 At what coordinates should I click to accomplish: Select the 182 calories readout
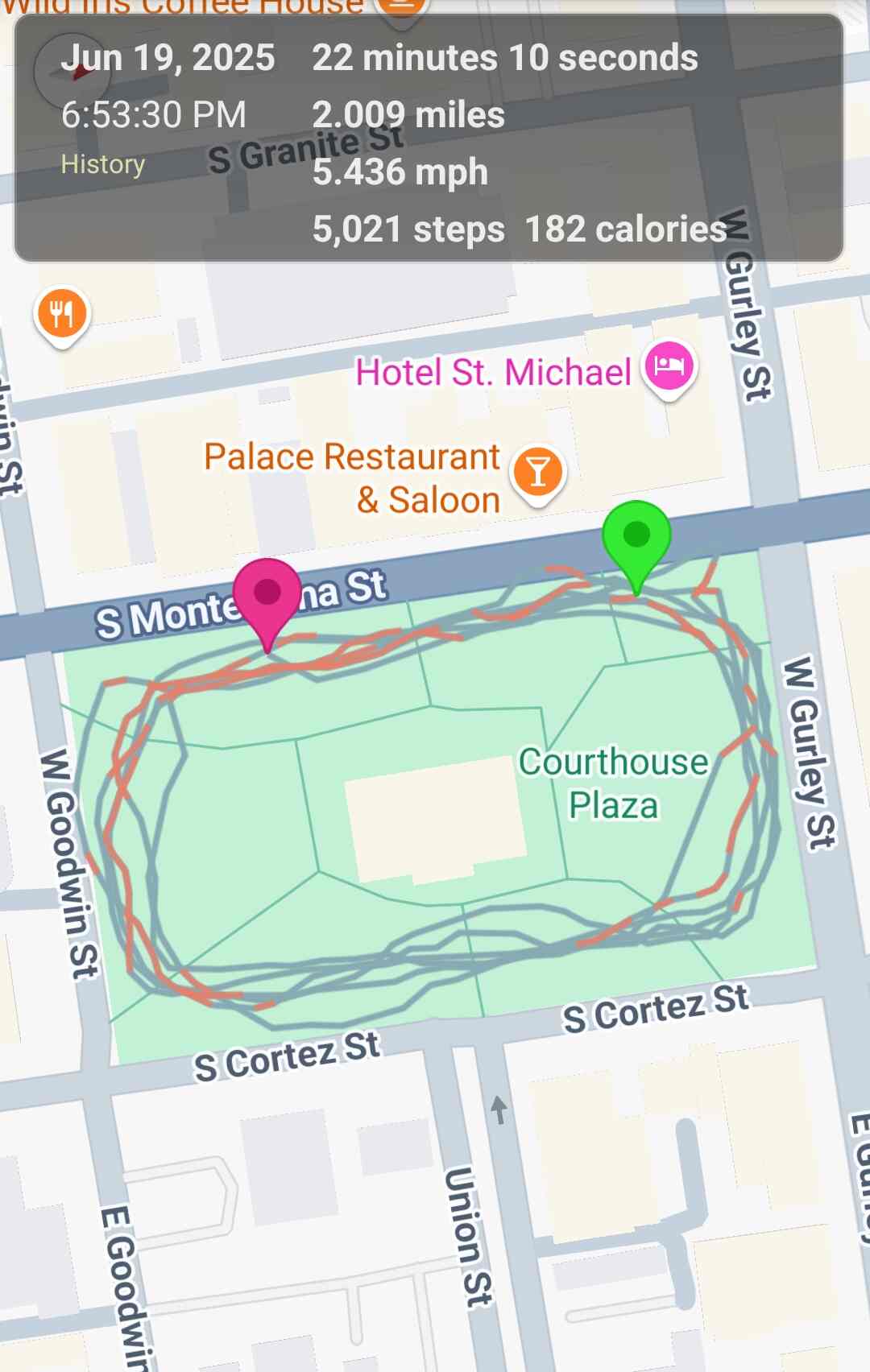(x=626, y=230)
